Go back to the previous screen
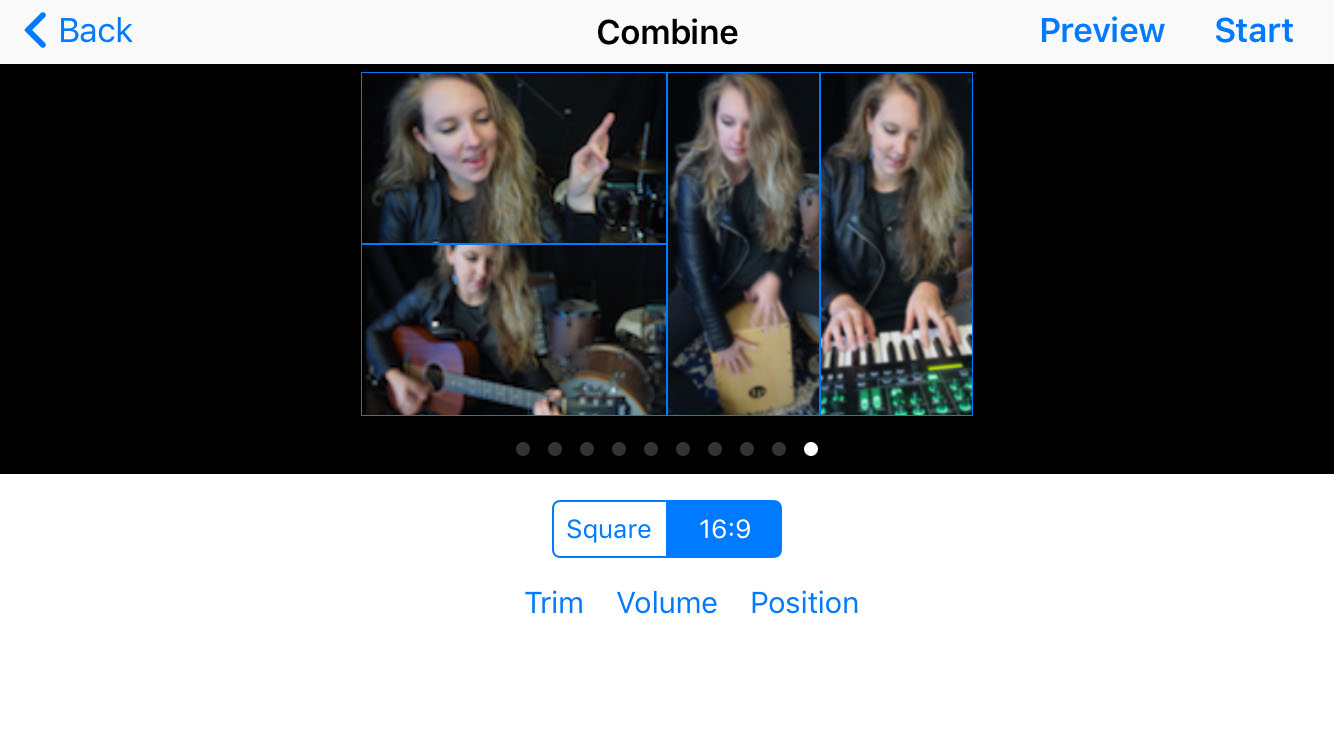The image size is (1334, 750). (79, 31)
